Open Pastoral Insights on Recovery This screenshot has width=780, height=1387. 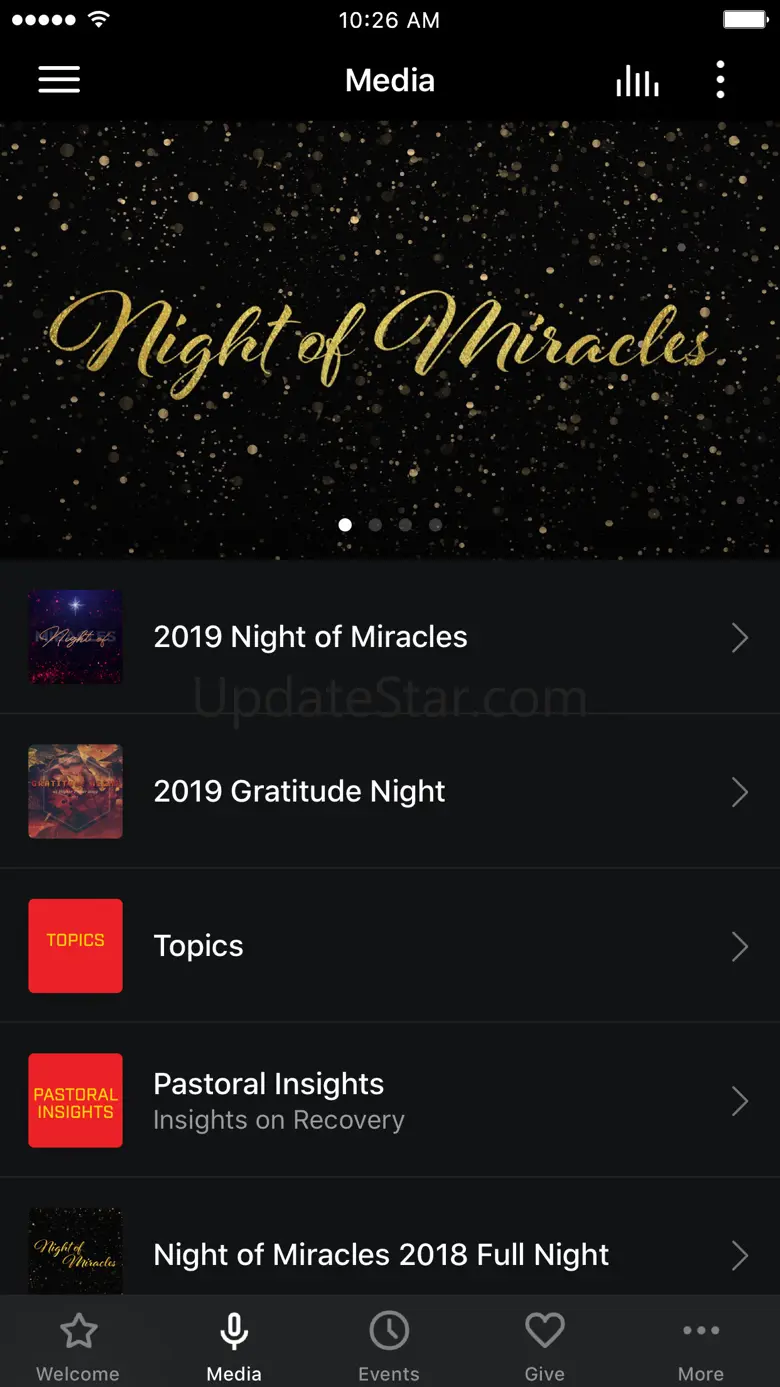tap(390, 1100)
